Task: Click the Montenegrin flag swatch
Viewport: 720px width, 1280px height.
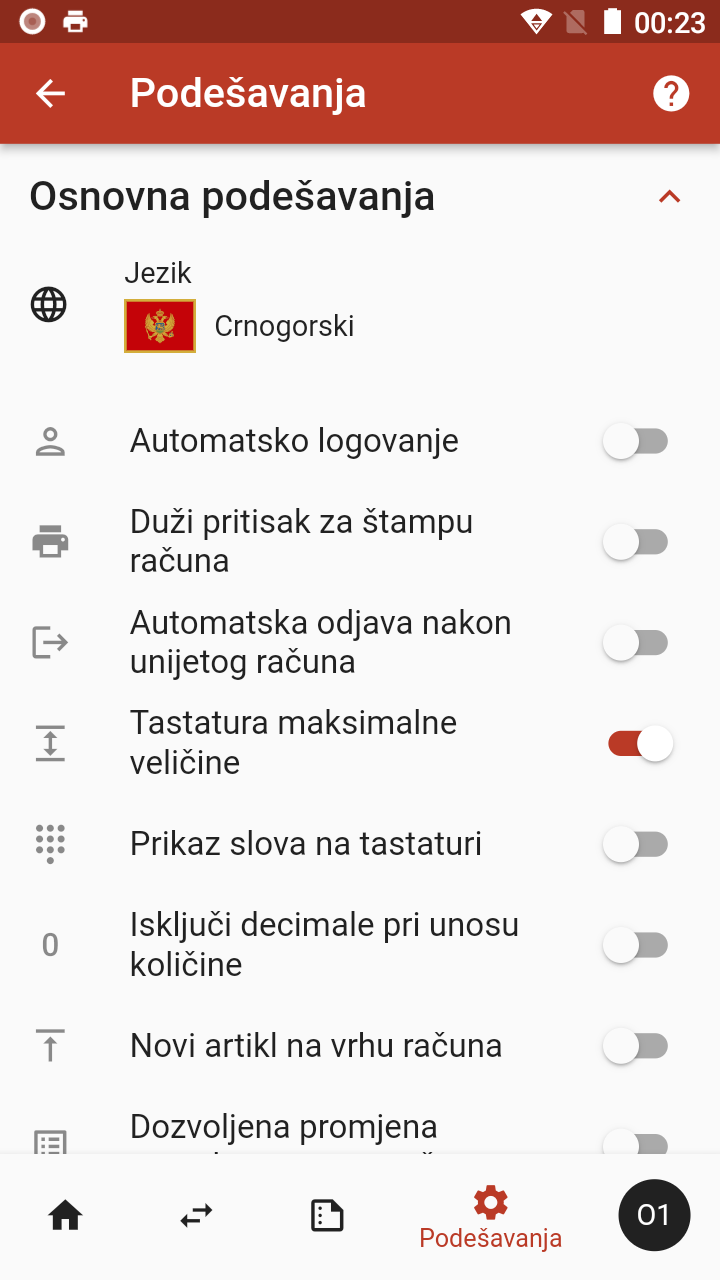Action: 160,325
